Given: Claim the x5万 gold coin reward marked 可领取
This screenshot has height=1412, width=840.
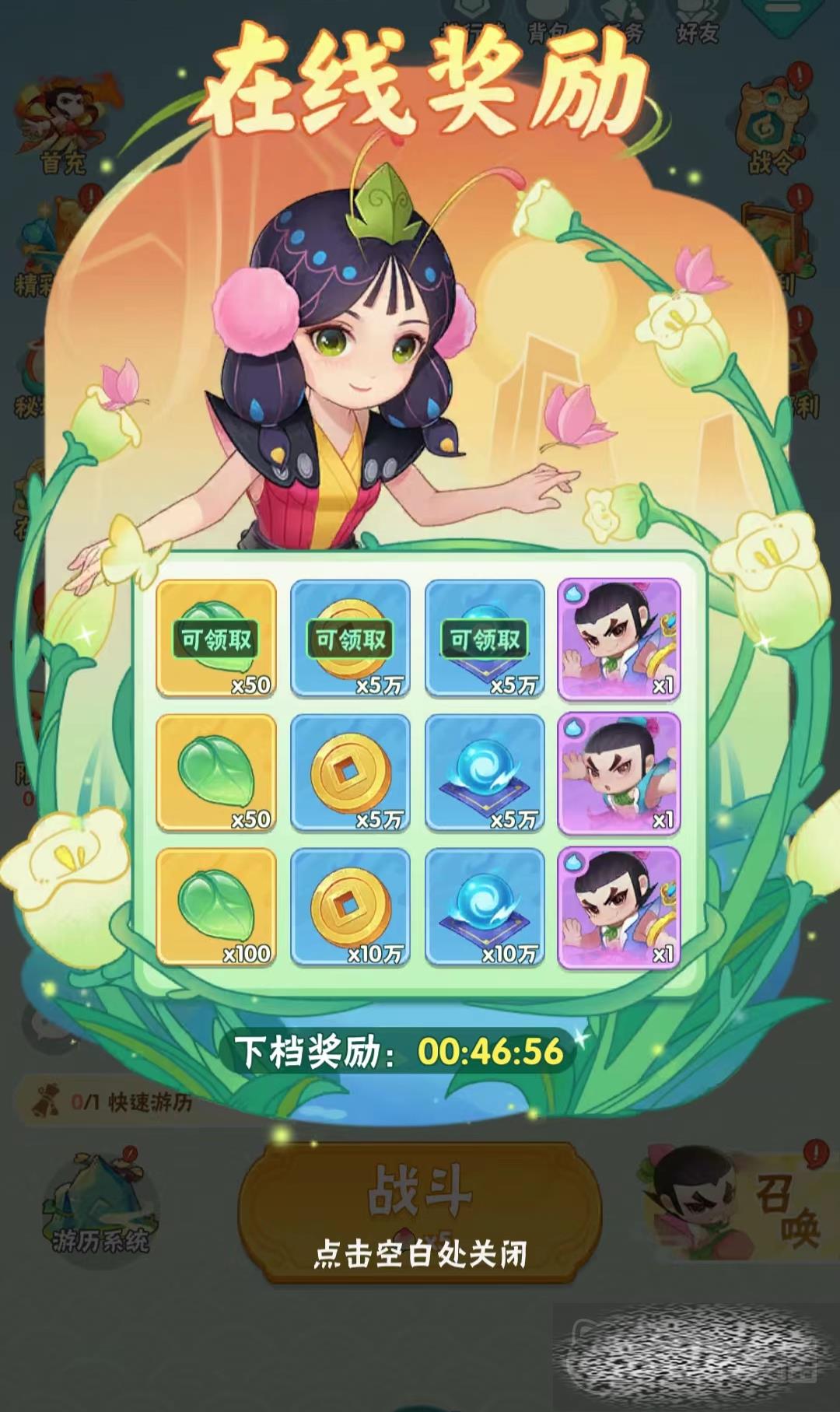Looking at the screenshot, I should pos(350,638).
